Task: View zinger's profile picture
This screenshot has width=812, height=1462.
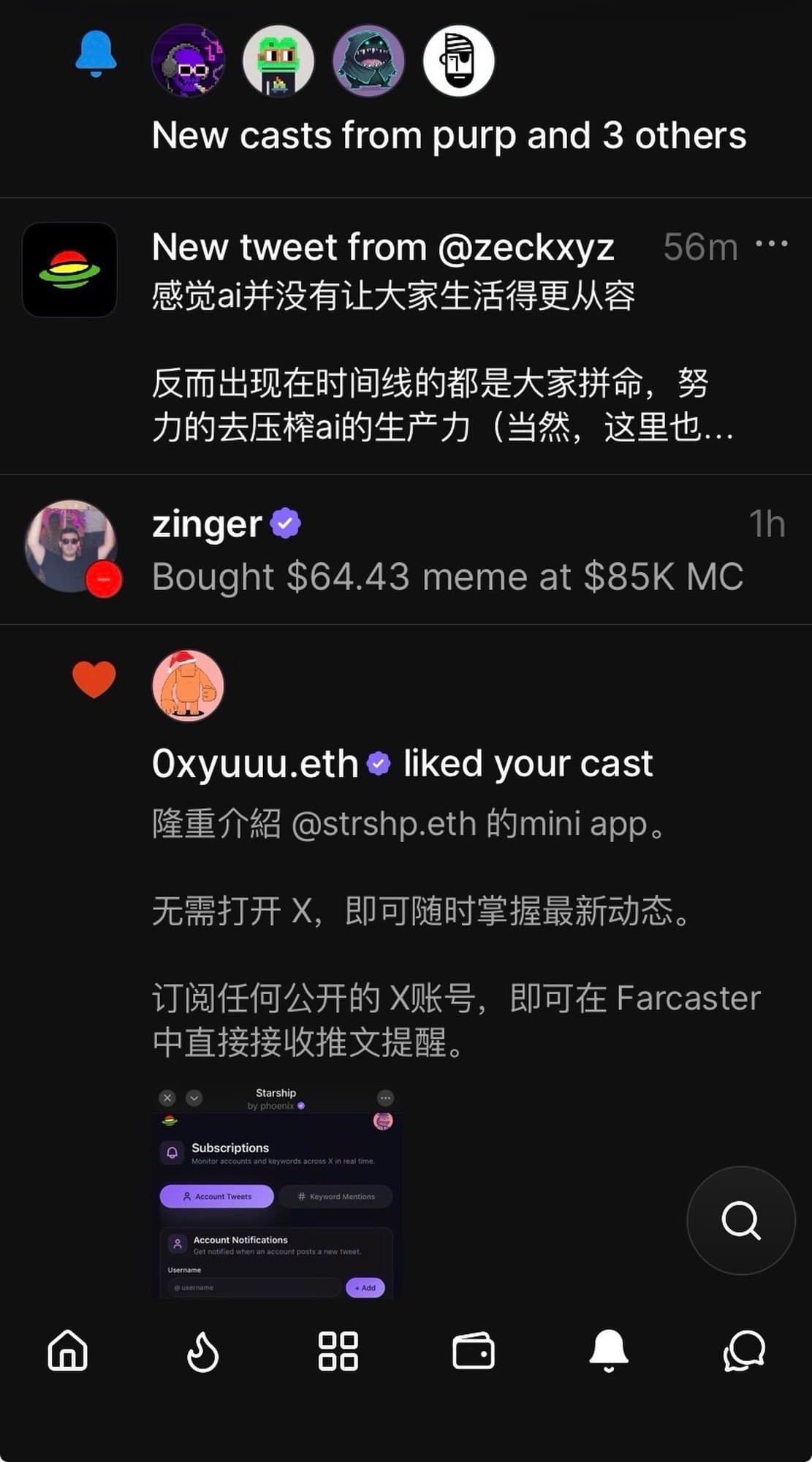Action: [70, 546]
